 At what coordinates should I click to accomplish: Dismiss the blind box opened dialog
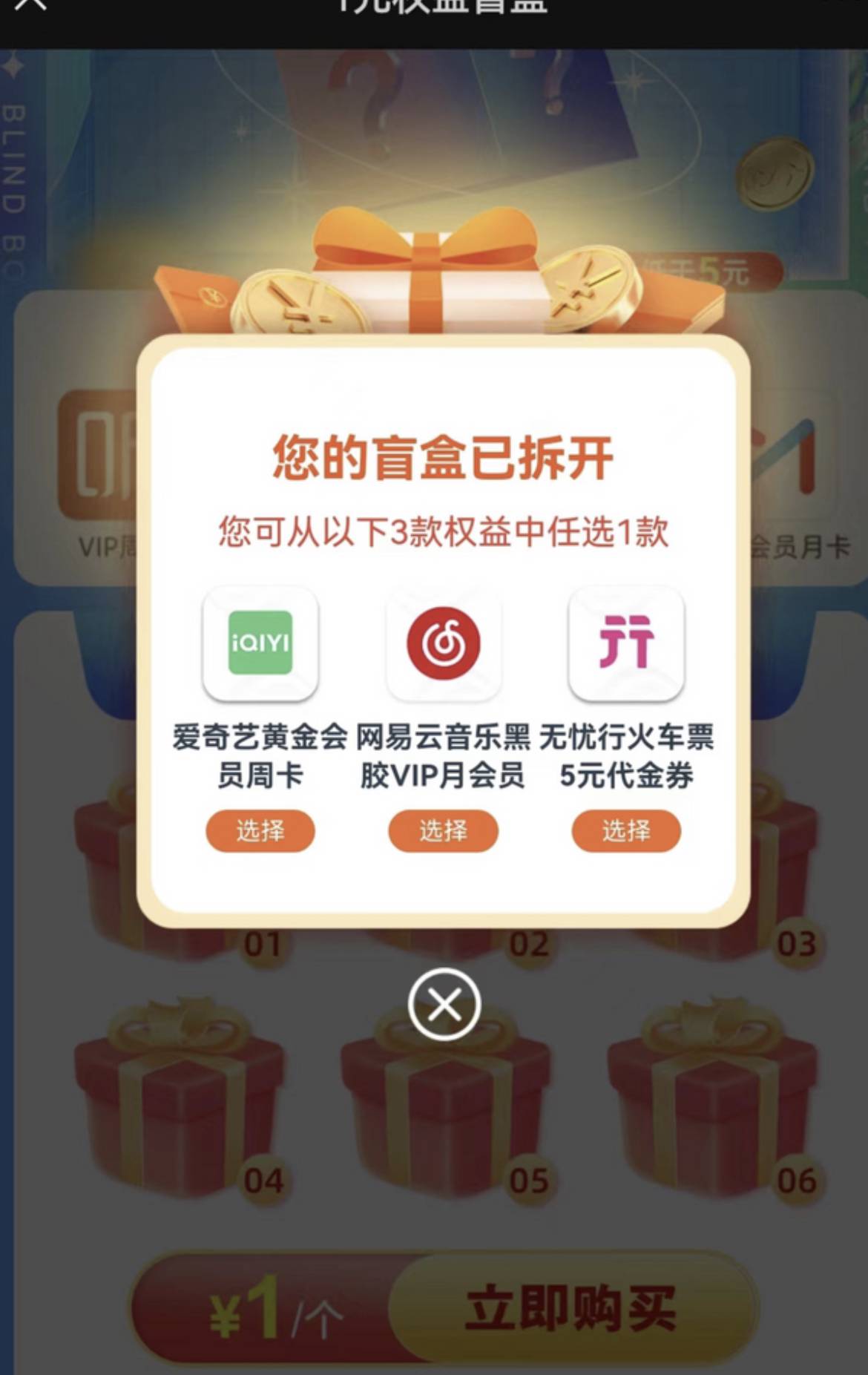pyautogui.click(x=444, y=1005)
